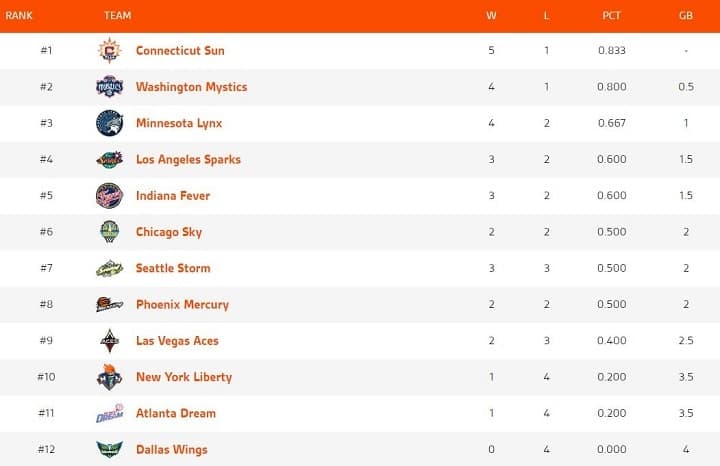Open the Connecticut Sun team page
This screenshot has height=466, width=720.
[180, 51]
